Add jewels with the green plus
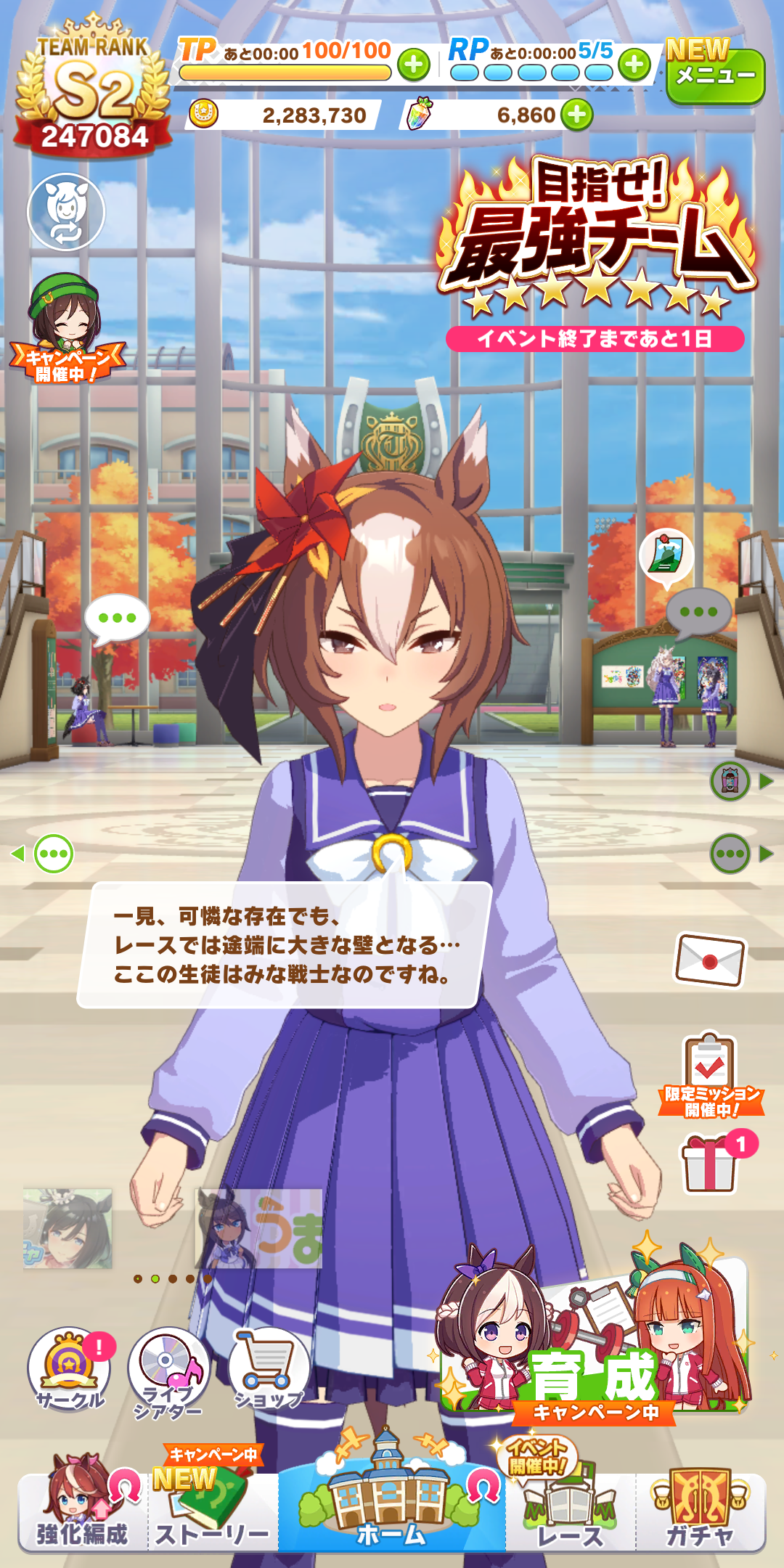Image resolution: width=784 pixels, height=1568 pixels. click(577, 115)
